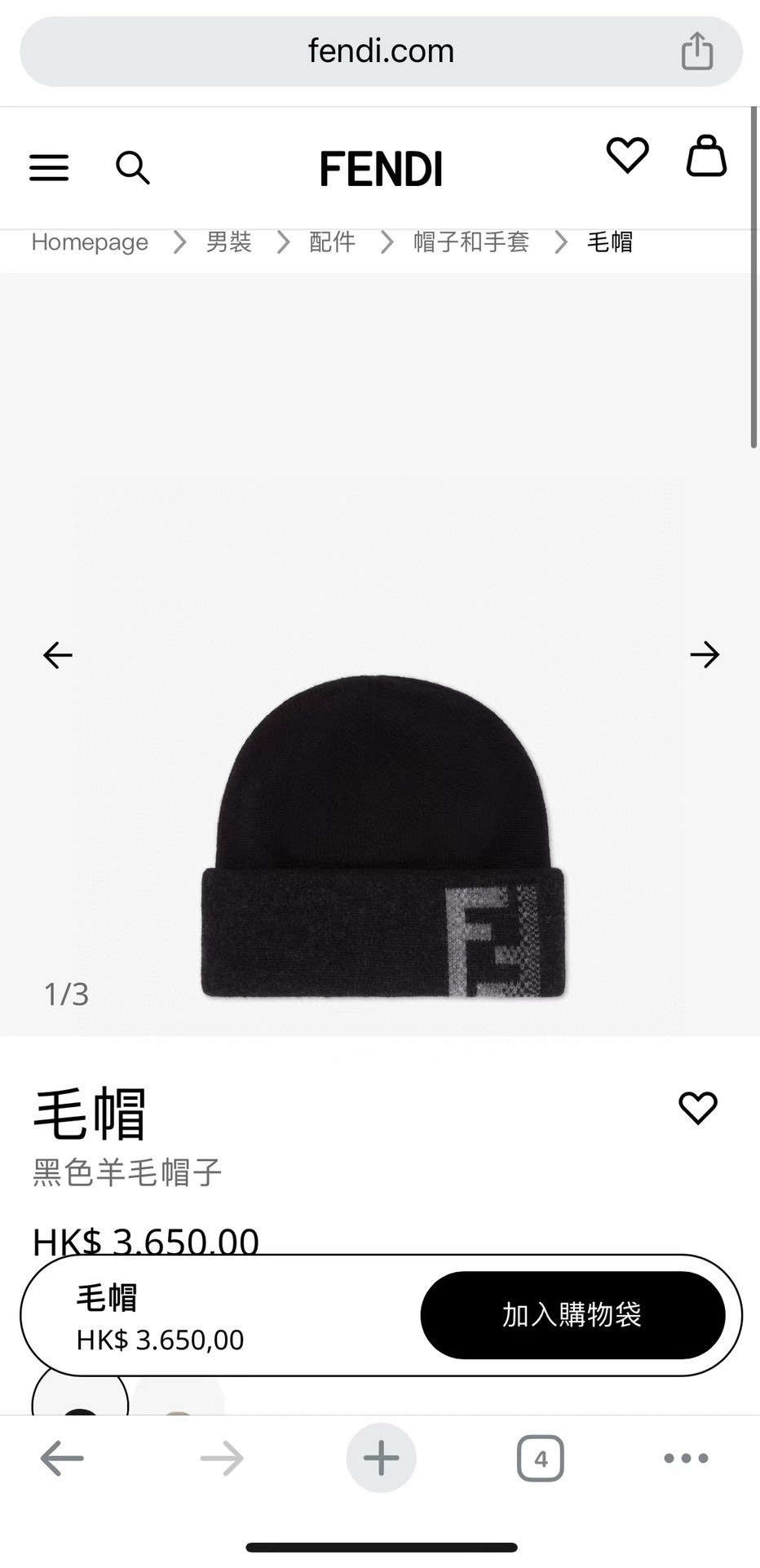Open the 男裝 breadcrumb
This screenshot has height=1568, width=760.
point(228,242)
